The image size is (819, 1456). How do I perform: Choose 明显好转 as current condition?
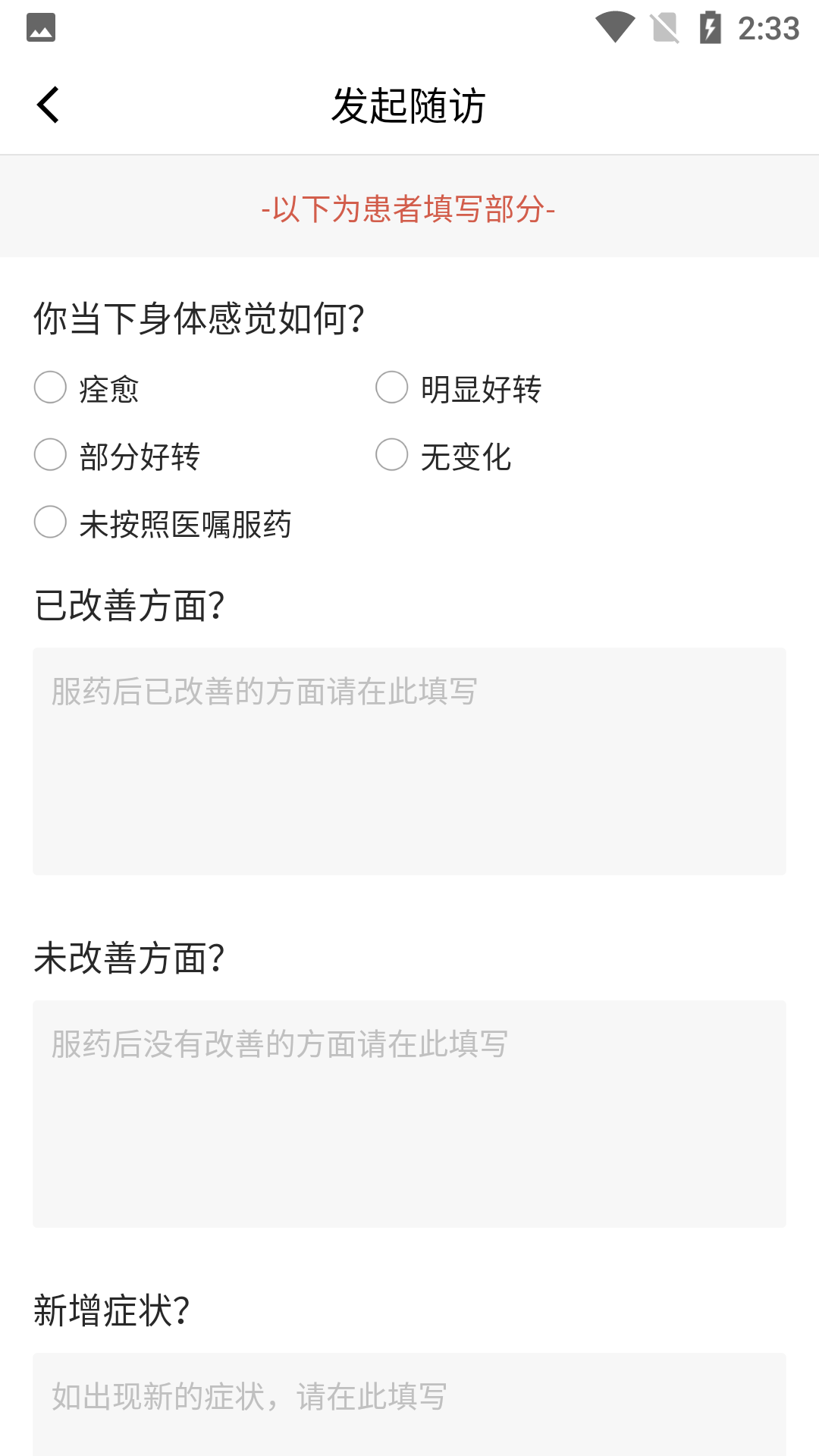point(392,388)
